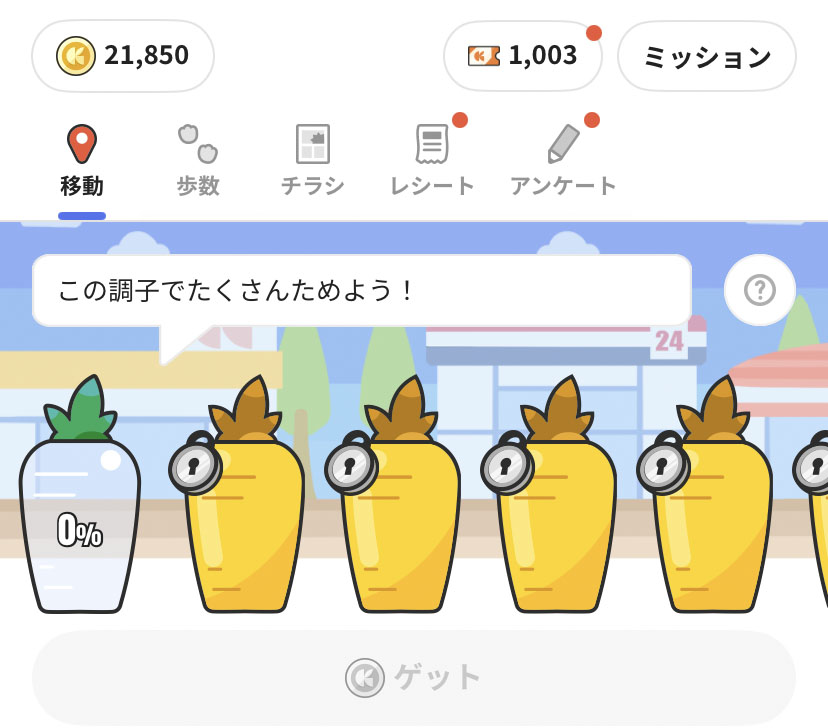828x728 pixels.
Task: Switch to the 歩数 tab
Action: 198,161
